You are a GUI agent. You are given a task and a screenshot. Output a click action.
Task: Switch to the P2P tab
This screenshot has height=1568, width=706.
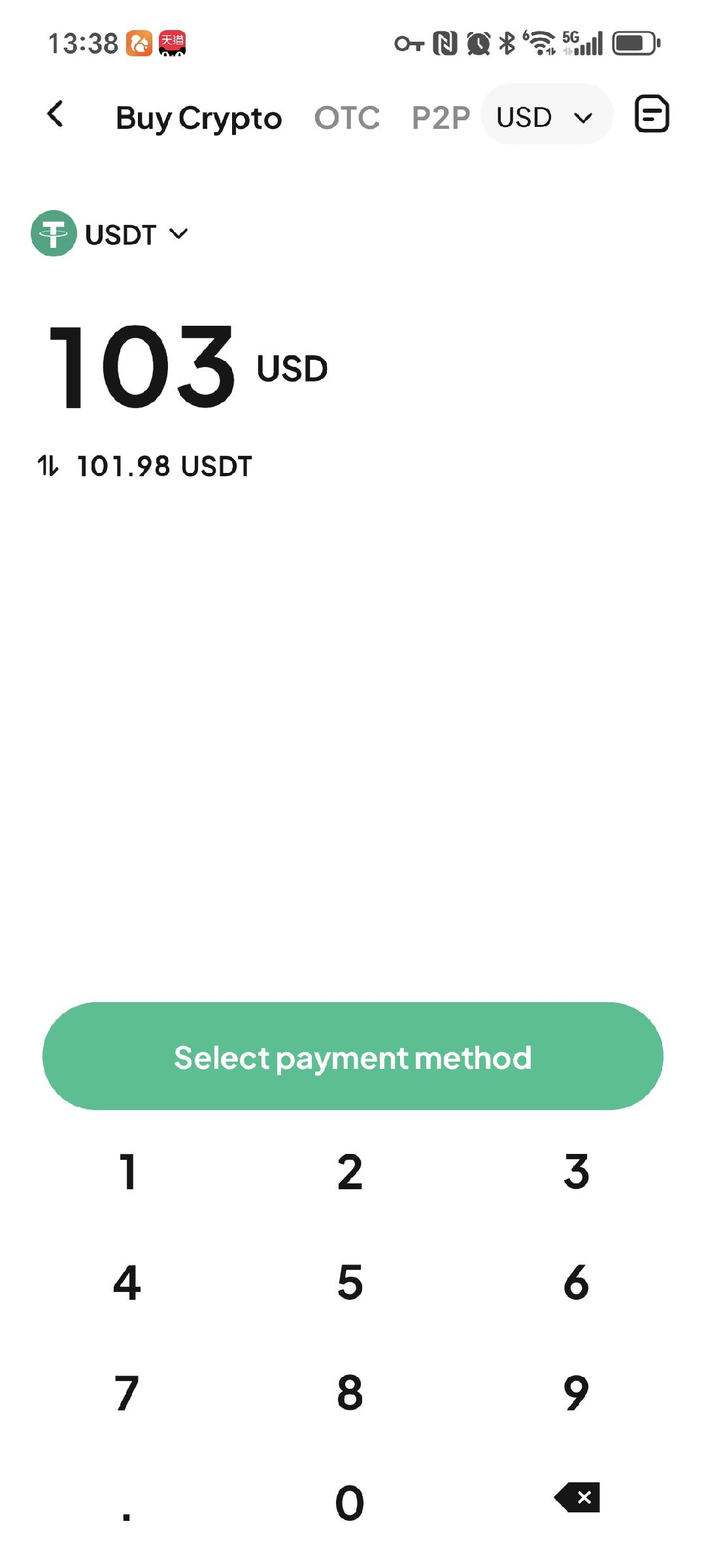(441, 118)
